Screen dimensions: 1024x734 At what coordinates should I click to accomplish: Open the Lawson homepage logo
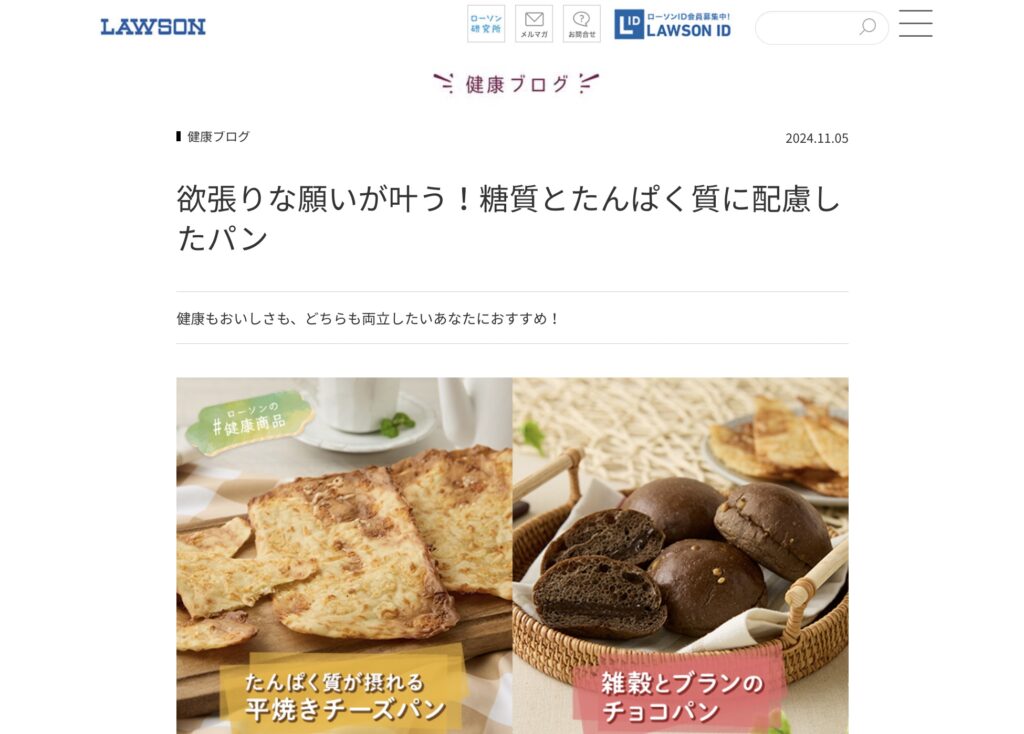pos(153,27)
